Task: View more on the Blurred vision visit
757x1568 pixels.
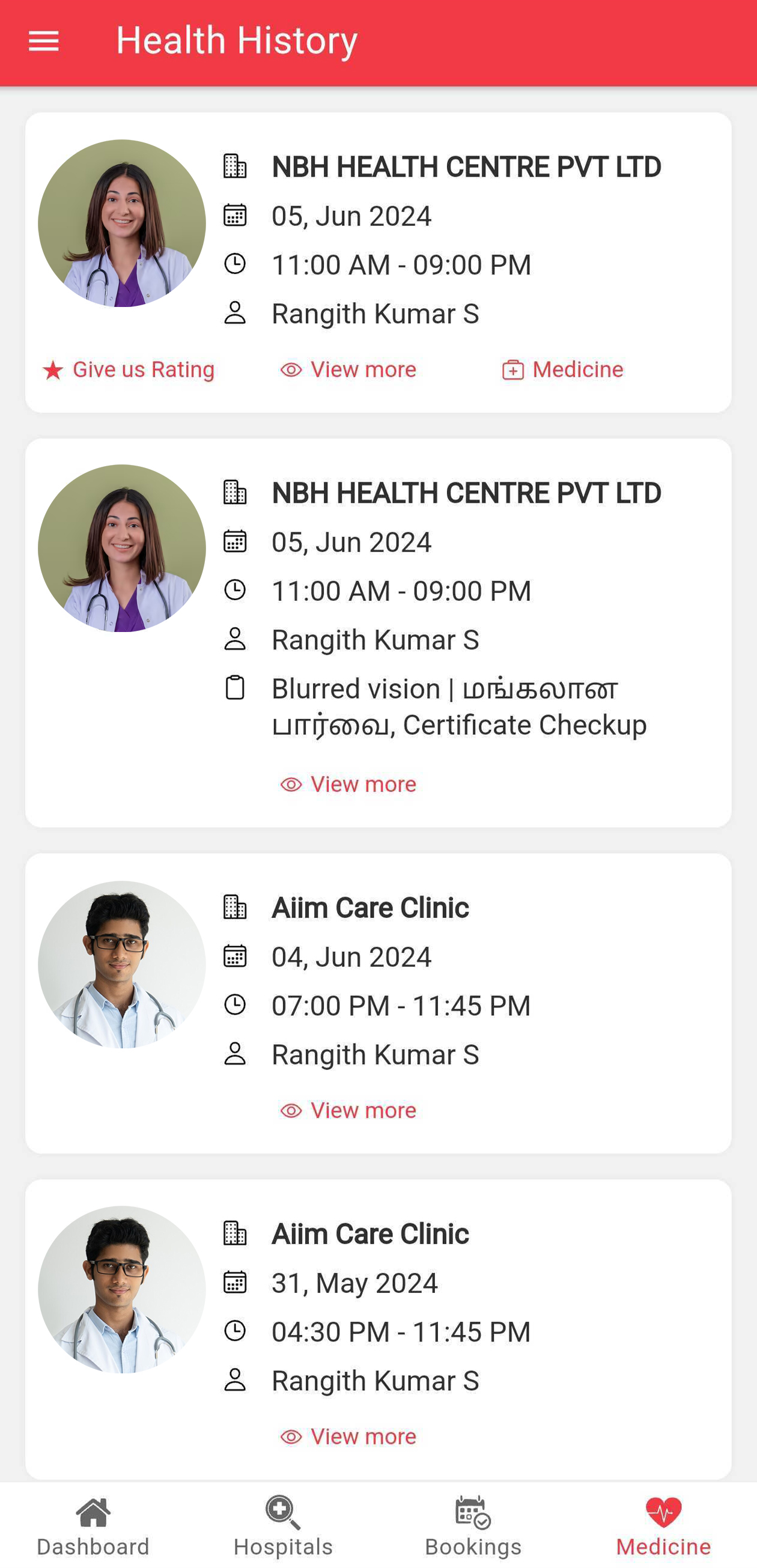Action: click(x=348, y=784)
